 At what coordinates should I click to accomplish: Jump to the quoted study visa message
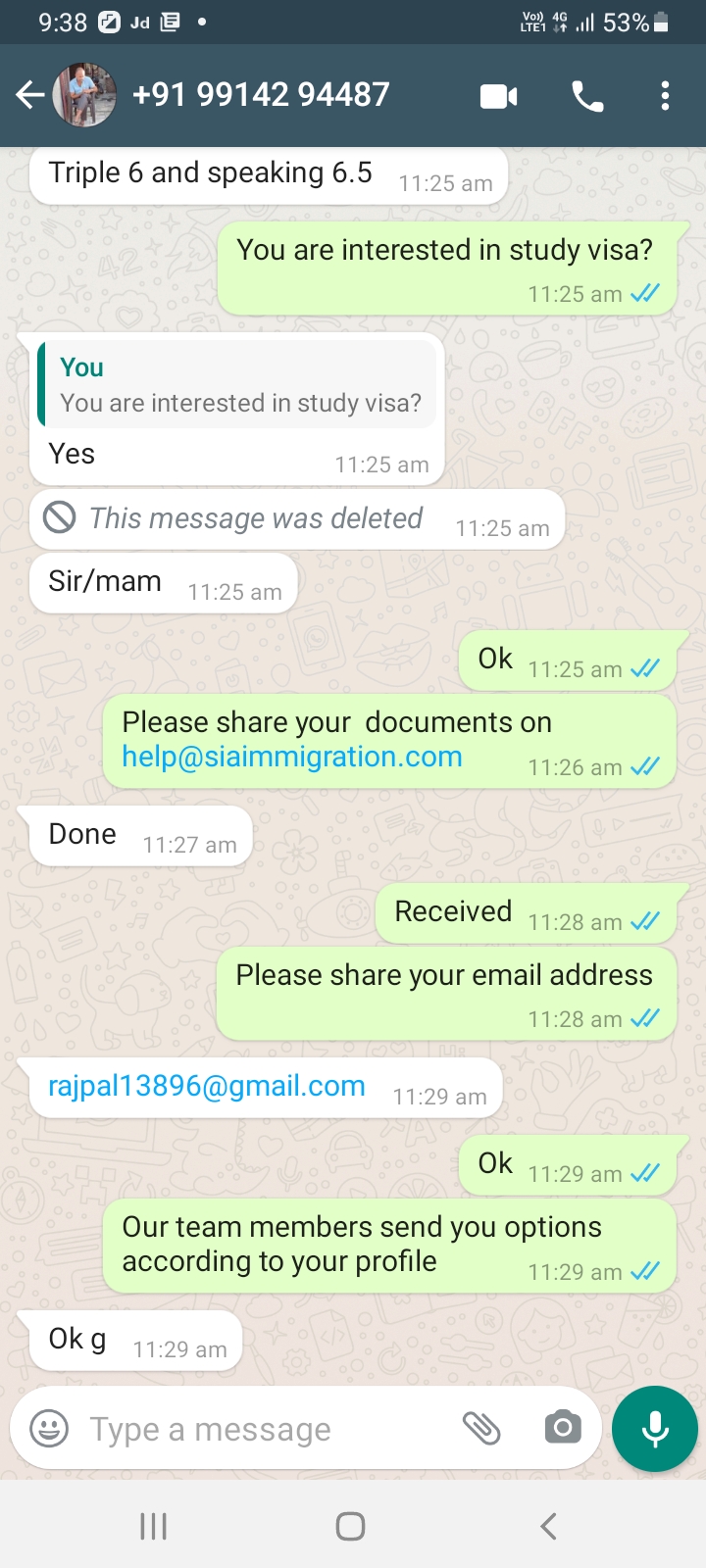[237, 385]
